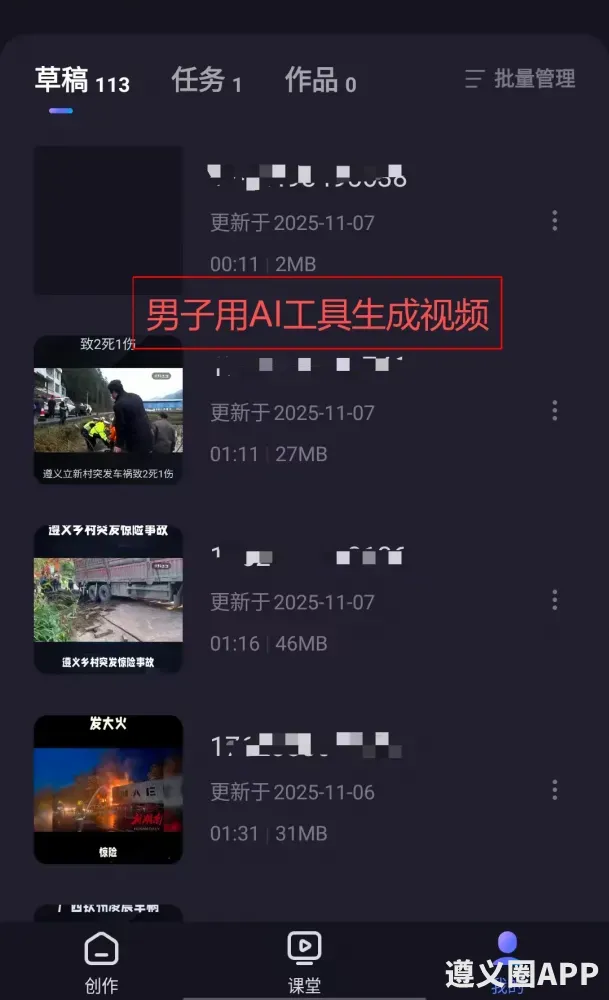Open the 遵义乡村突发惊险事故 draft thumbnail
This screenshot has width=609, height=1000.
[108, 600]
